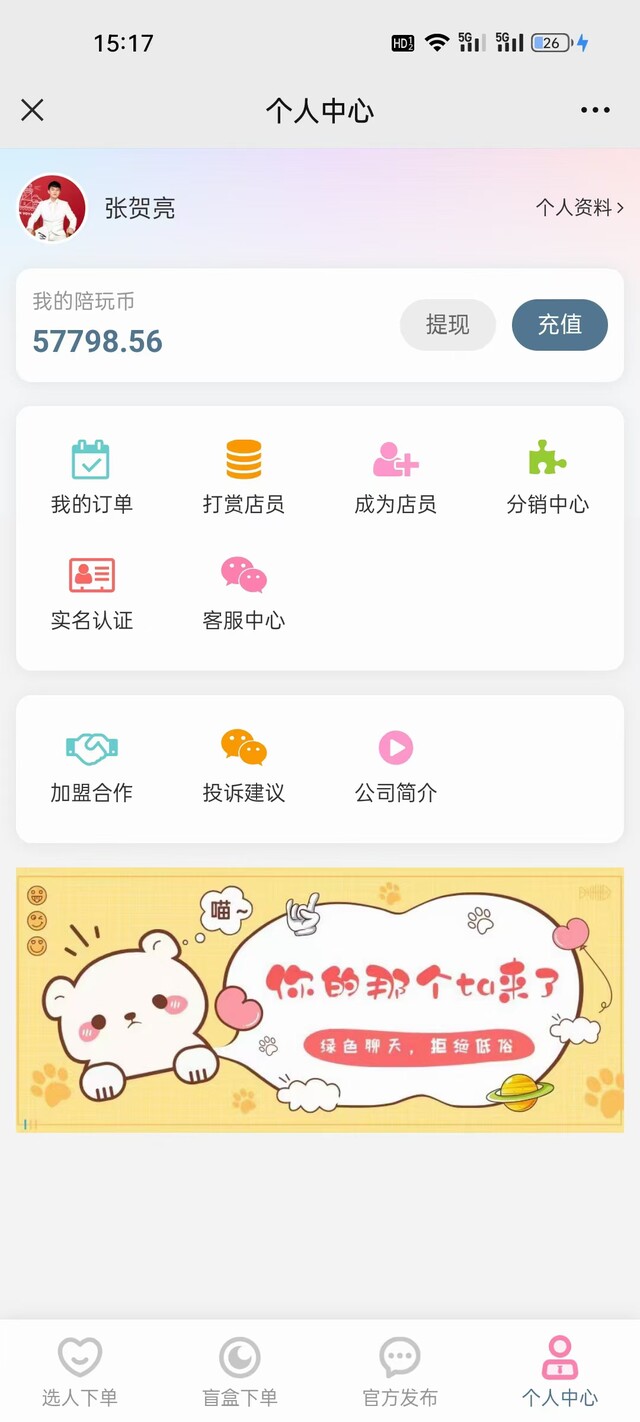Select 成为店员
This screenshot has height=1422, width=640.
tap(395, 477)
